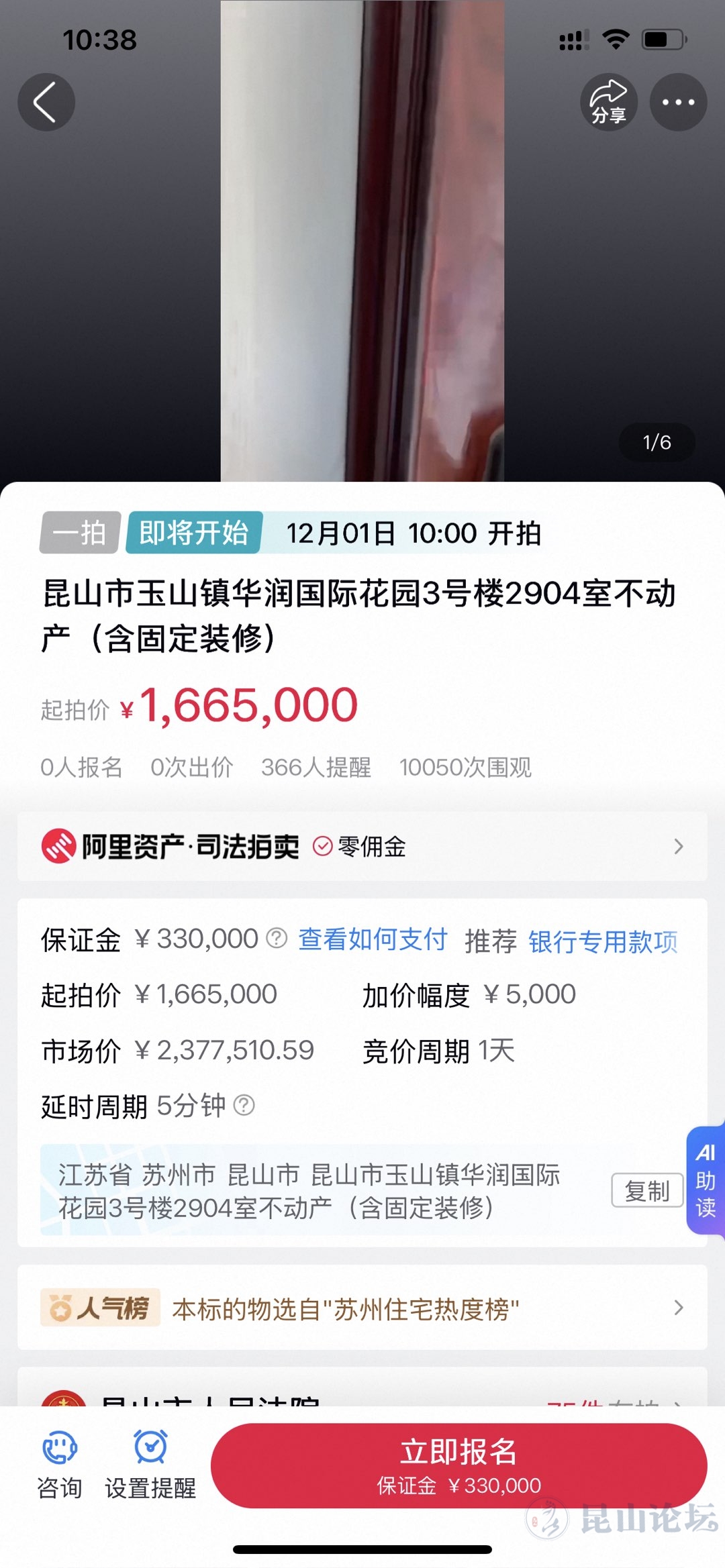The width and height of the screenshot is (725, 1568).
Task: Tap the help icon beside 保证金 amount
Action: click(277, 938)
